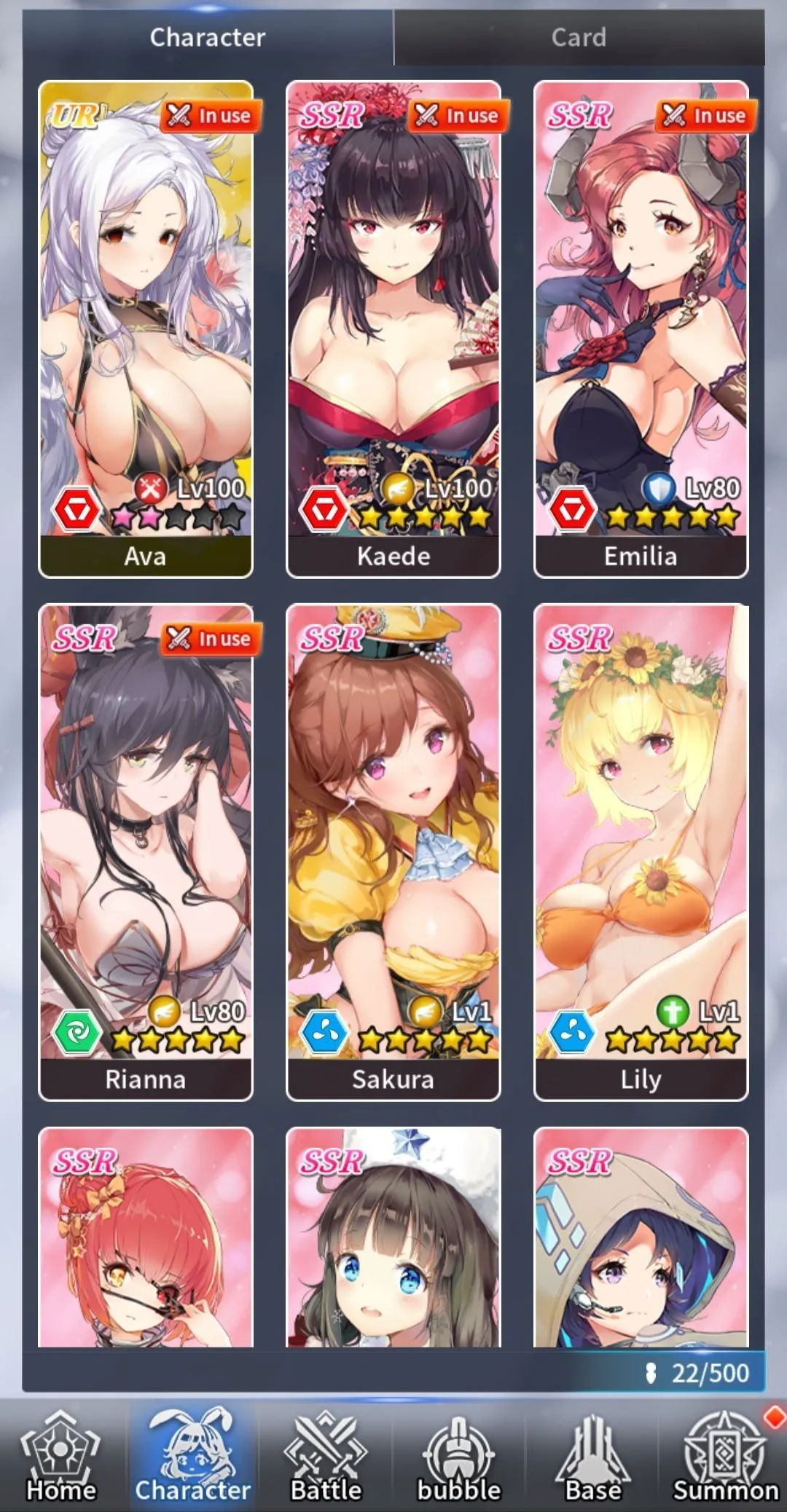Open the bubble menu
This screenshot has height=1512, width=787.
458,1457
